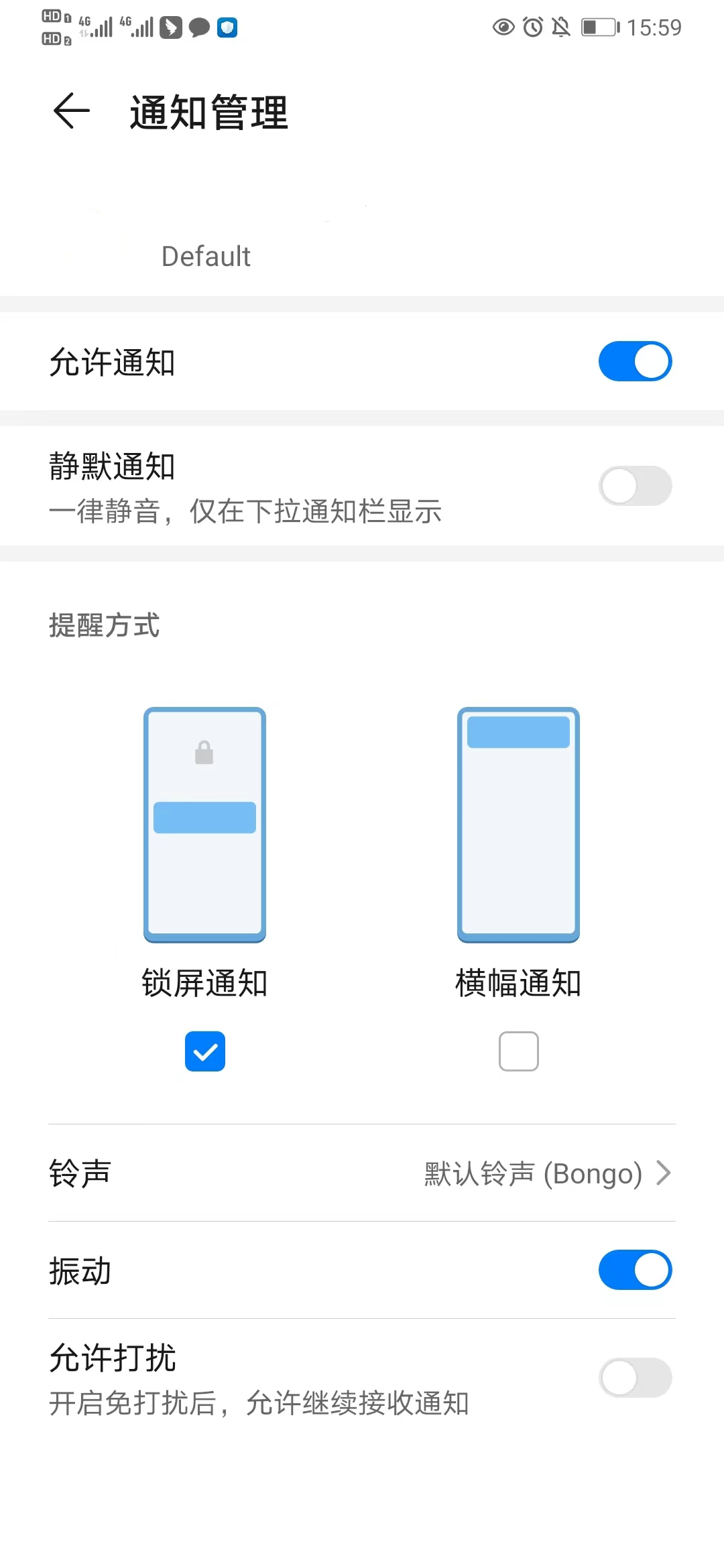Go back from 通知管理 screen
Image resolution: width=724 pixels, height=1568 pixels.
point(72,111)
